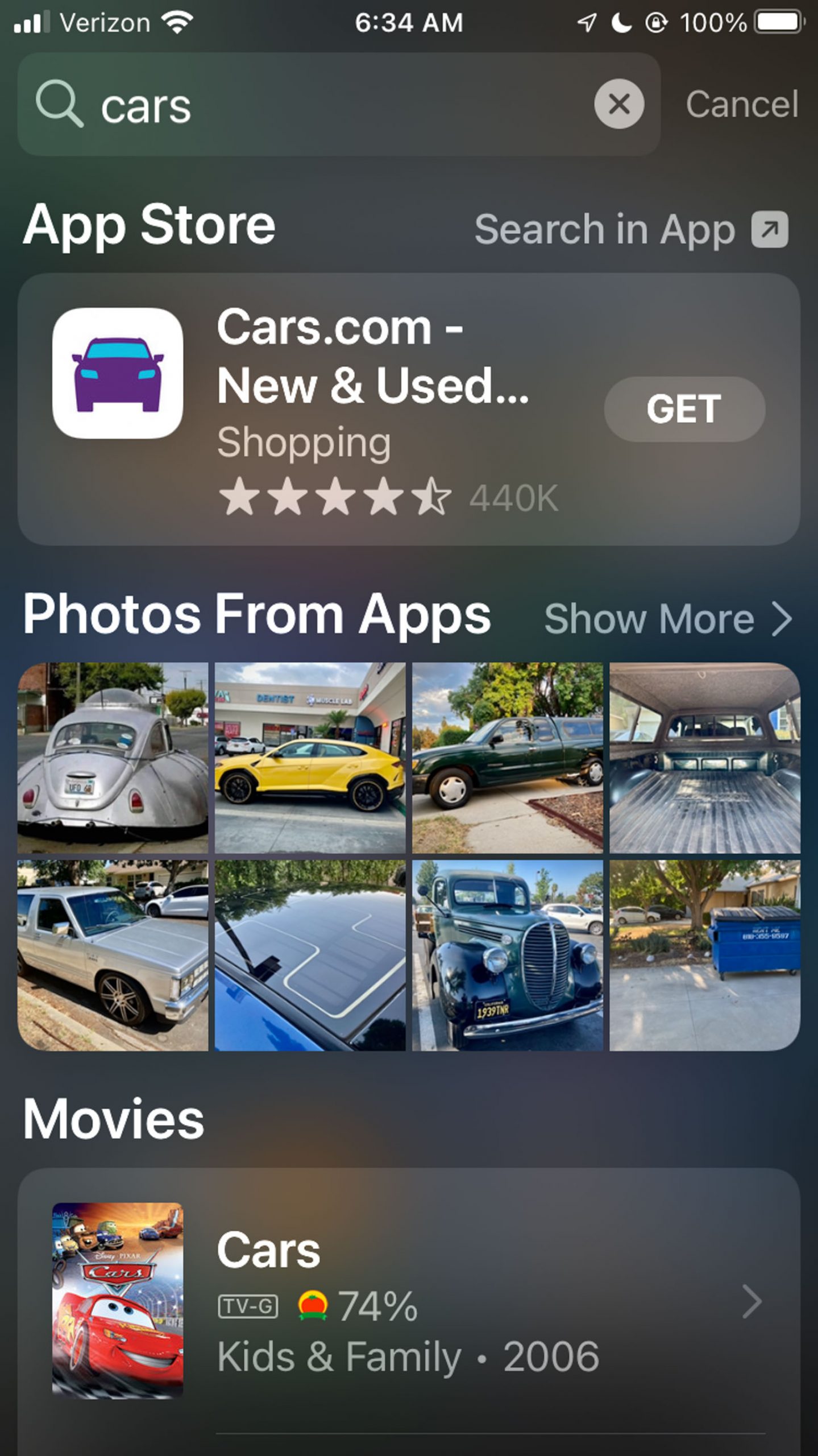The image size is (818, 1456).
Task: Open the Cars 2006 movie result
Action: pos(408,1301)
